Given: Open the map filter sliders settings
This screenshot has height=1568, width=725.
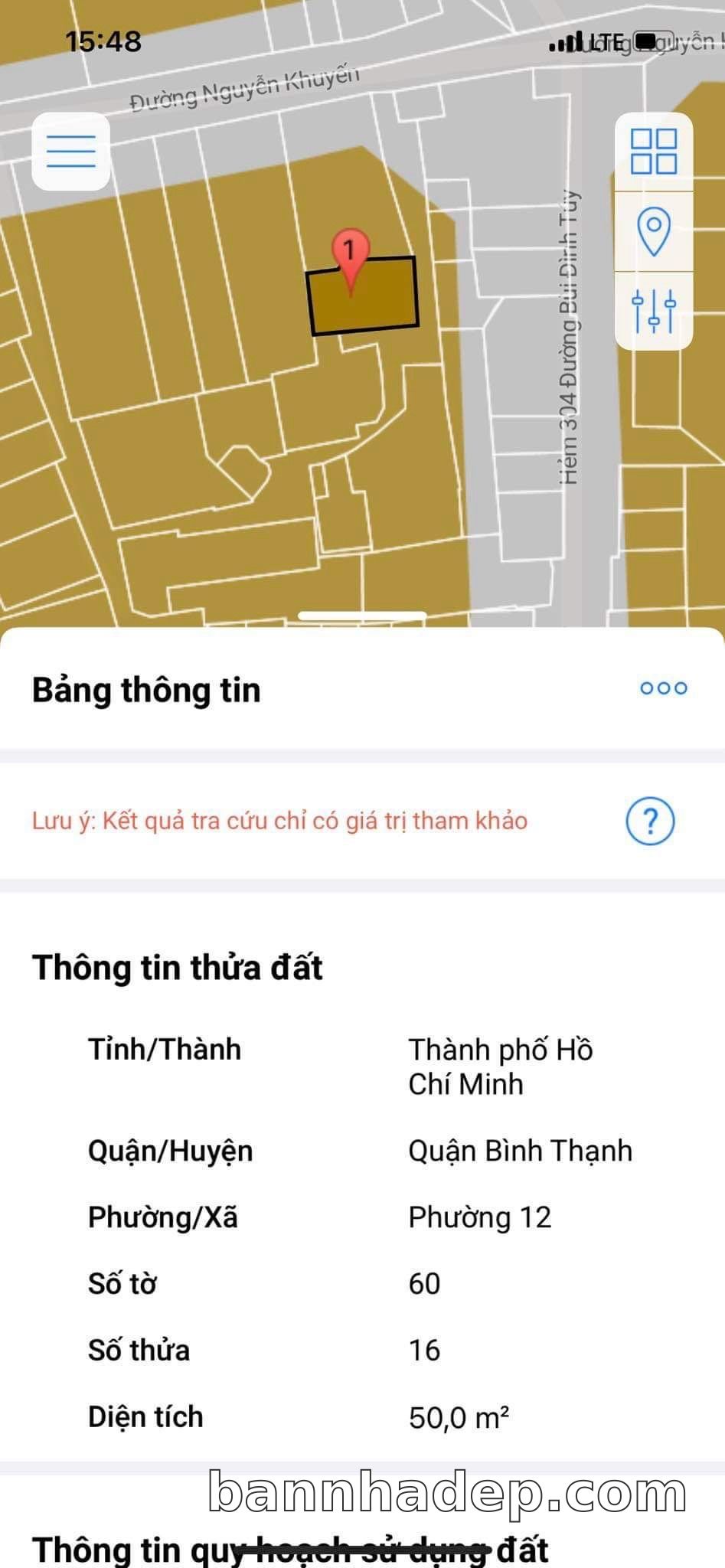Looking at the screenshot, I should [x=653, y=310].
